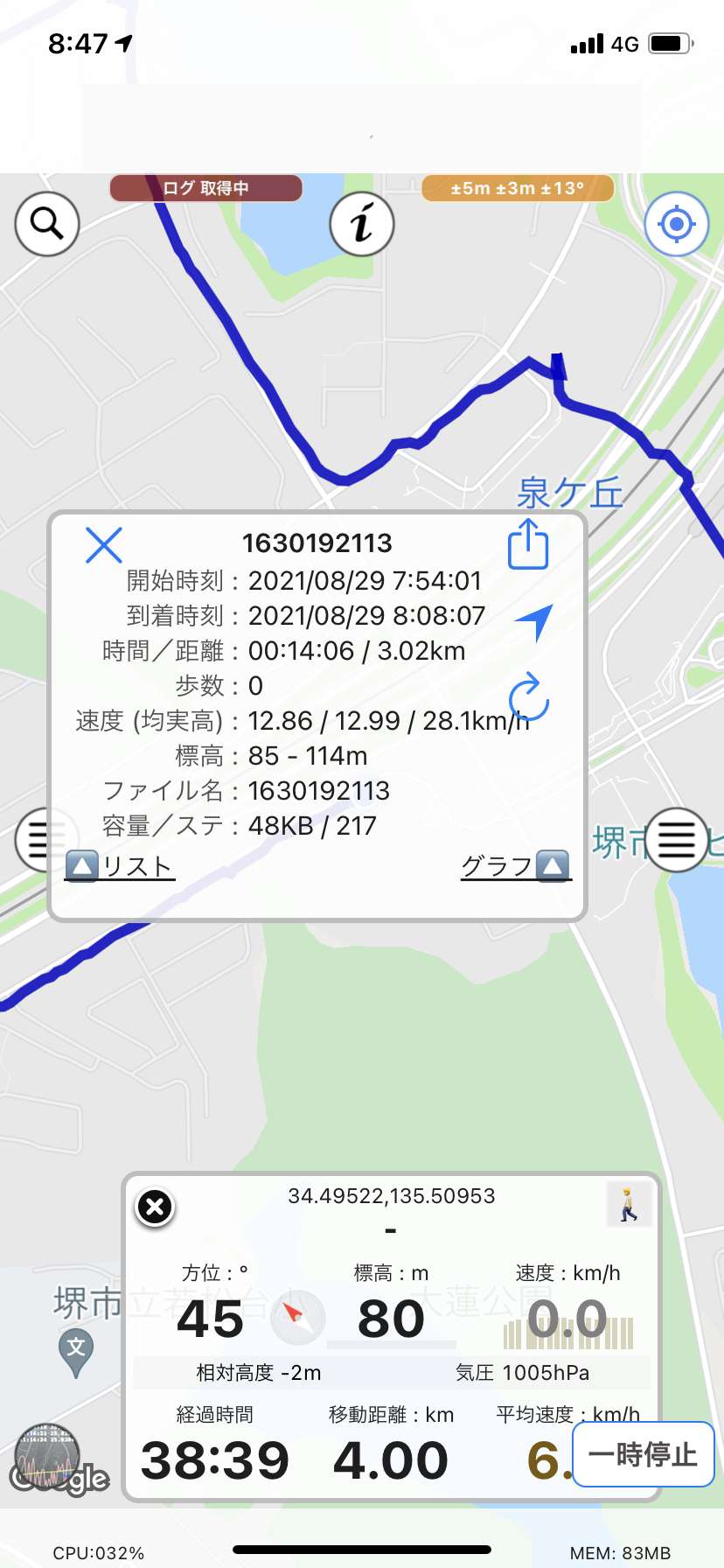The image size is (724, 1568).
Task: Tap the blue navigation arrow icon
Action: 534,621
